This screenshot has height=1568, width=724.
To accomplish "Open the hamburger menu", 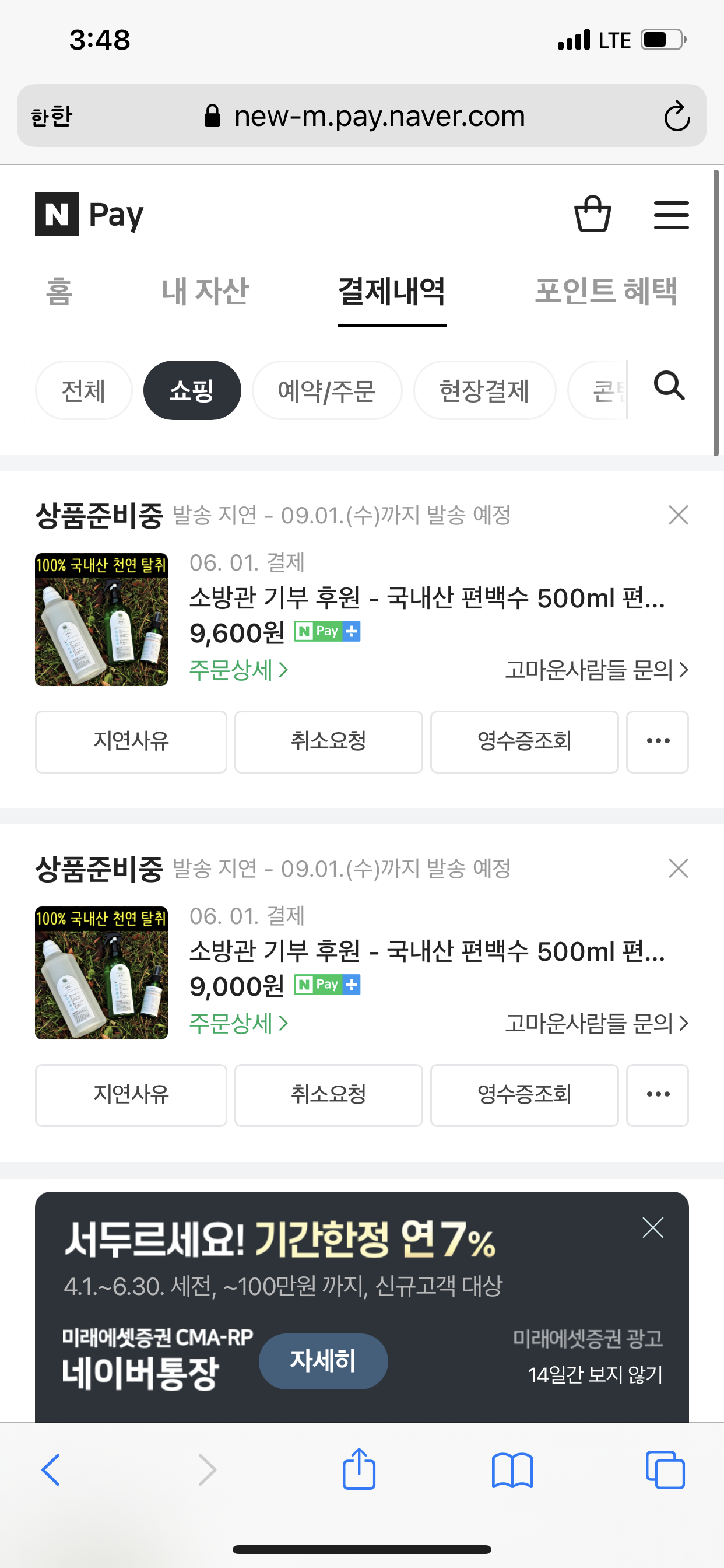I will coord(671,215).
